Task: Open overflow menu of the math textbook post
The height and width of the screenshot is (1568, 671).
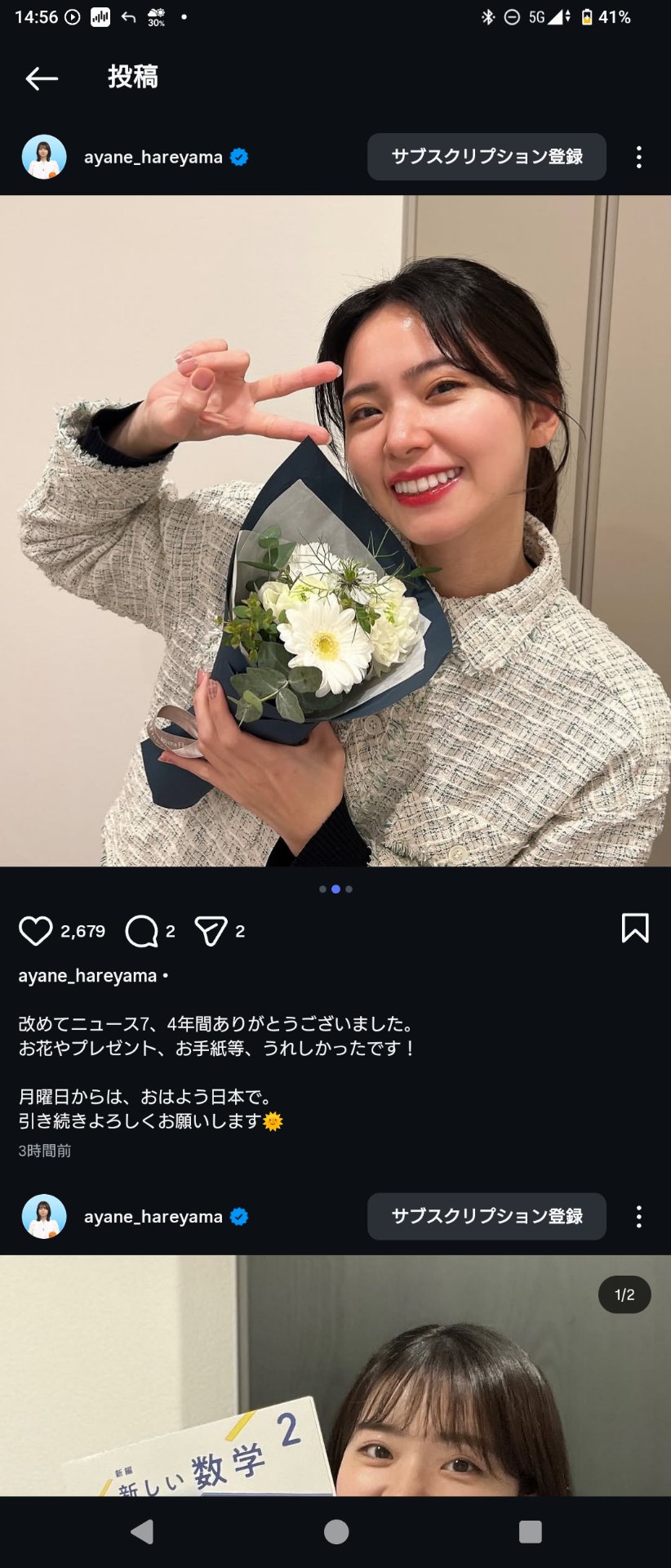Action: (638, 1216)
